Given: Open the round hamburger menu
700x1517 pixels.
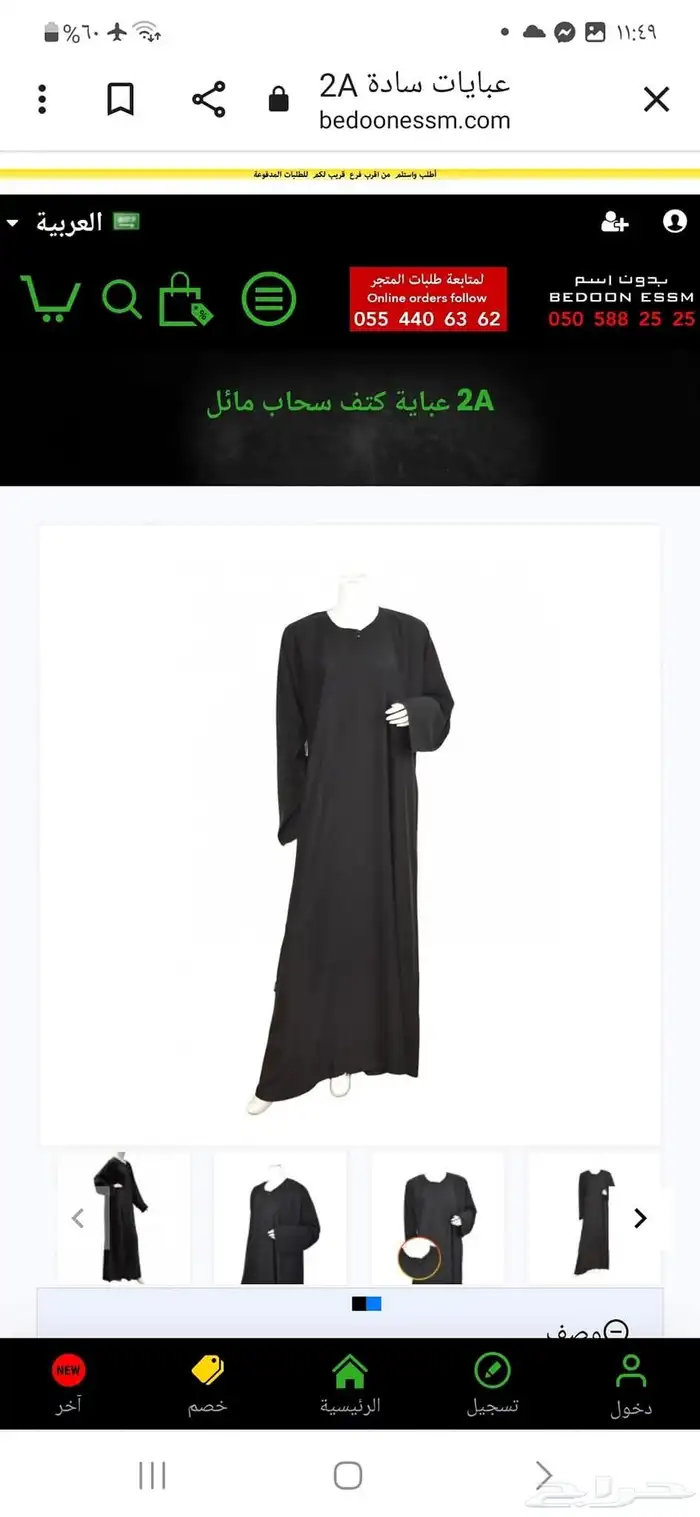Looking at the screenshot, I should 269,298.
